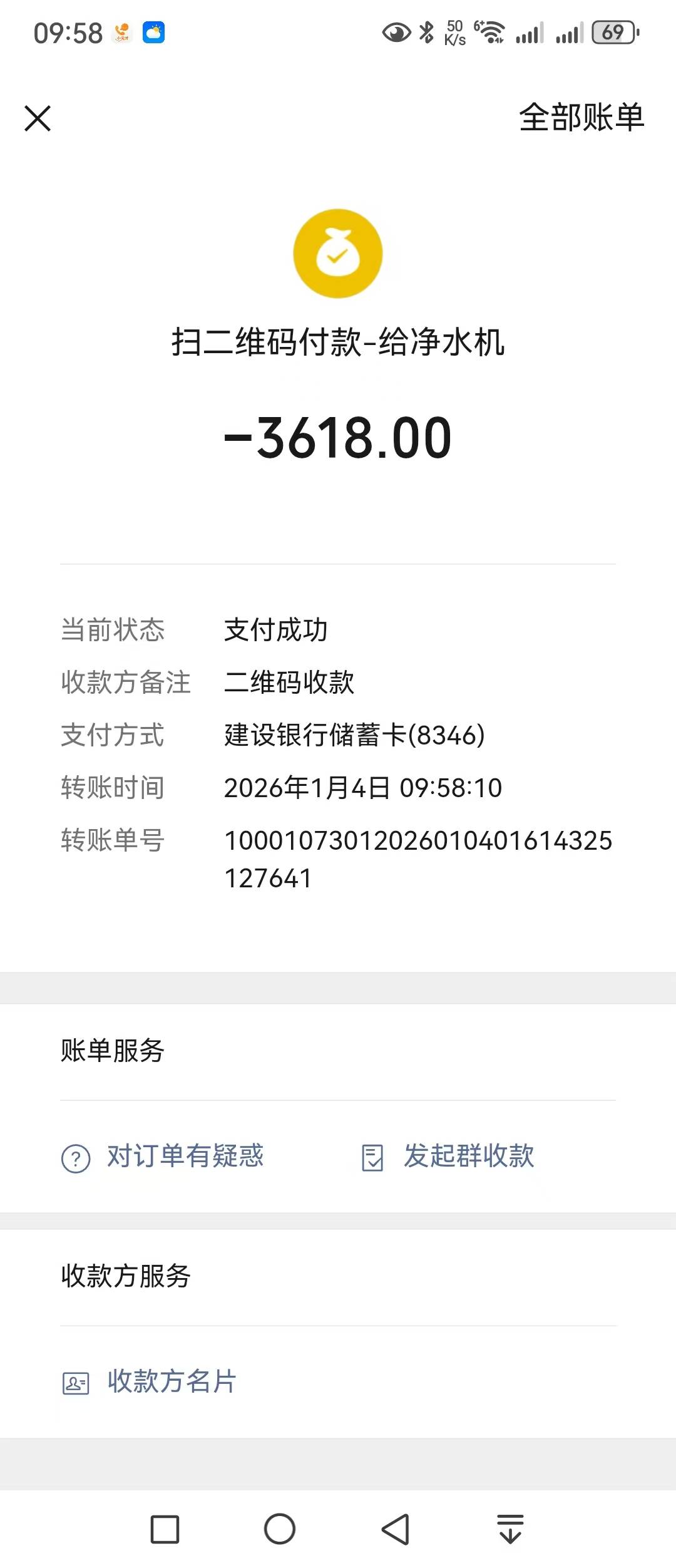This screenshot has height=1568, width=676.
Task: Go to the phone home screen
Action: 280,1530
